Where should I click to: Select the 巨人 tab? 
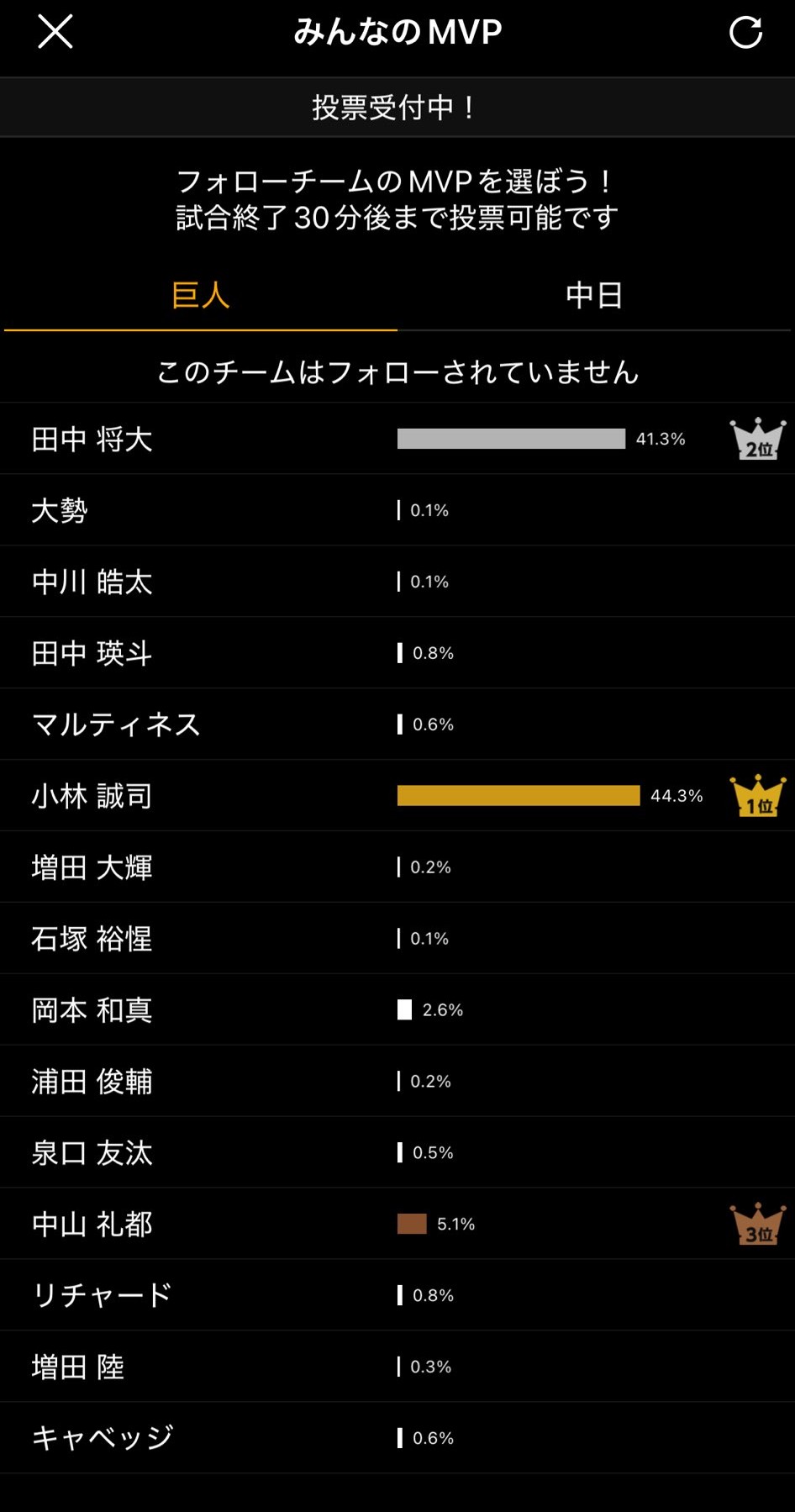pos(200,295)
